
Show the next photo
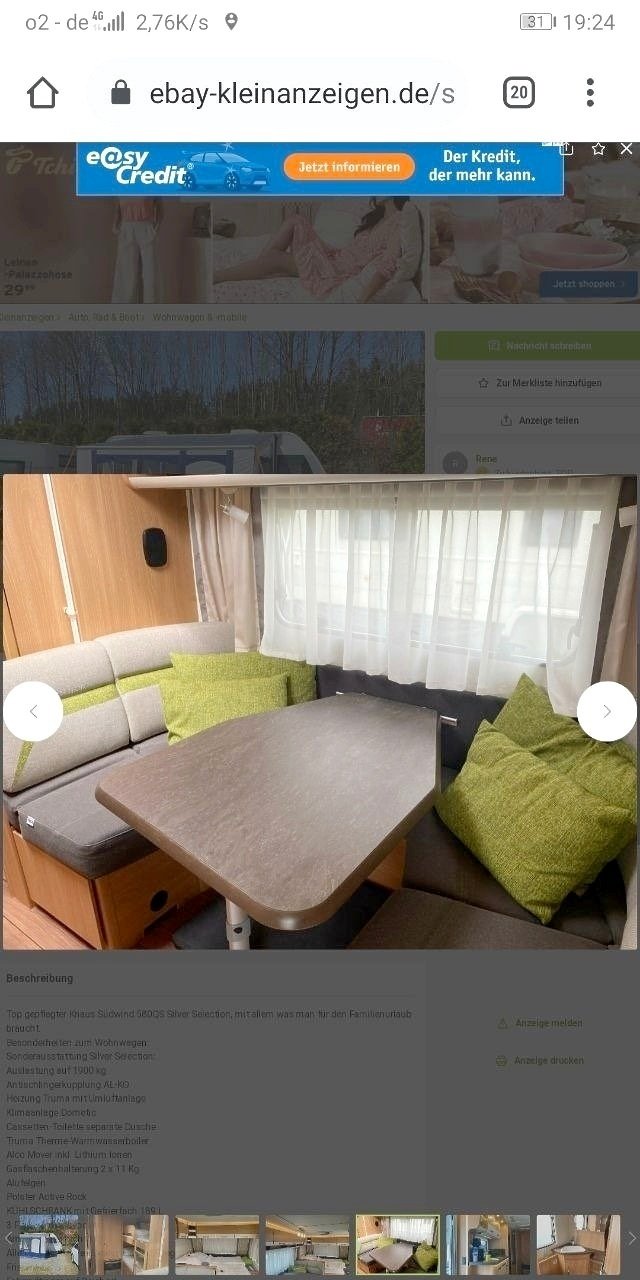[606, 711]
